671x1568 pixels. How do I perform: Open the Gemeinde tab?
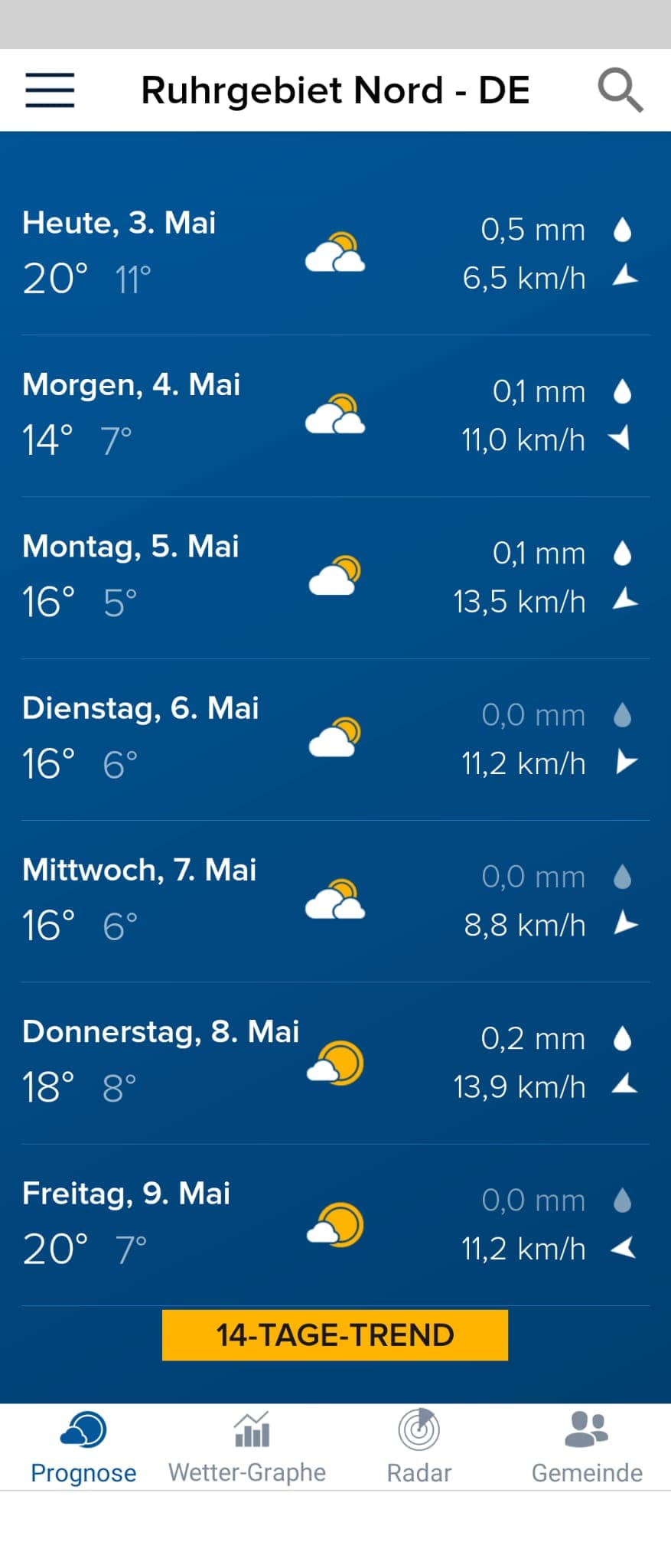587,1447
